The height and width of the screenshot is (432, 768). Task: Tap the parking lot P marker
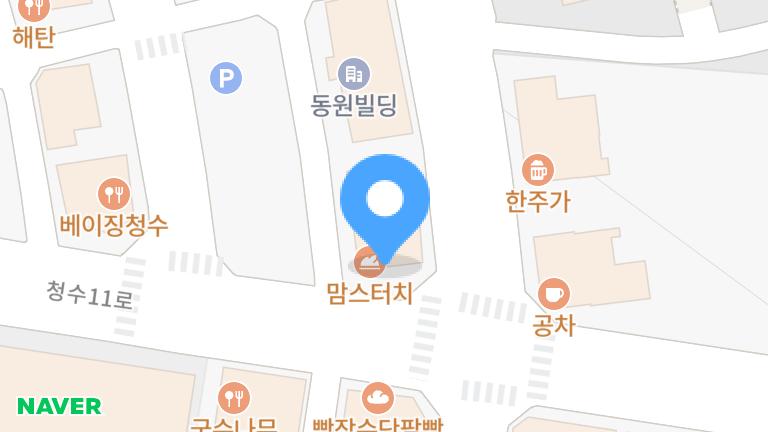pyautogui.click(x=226, y=77)
